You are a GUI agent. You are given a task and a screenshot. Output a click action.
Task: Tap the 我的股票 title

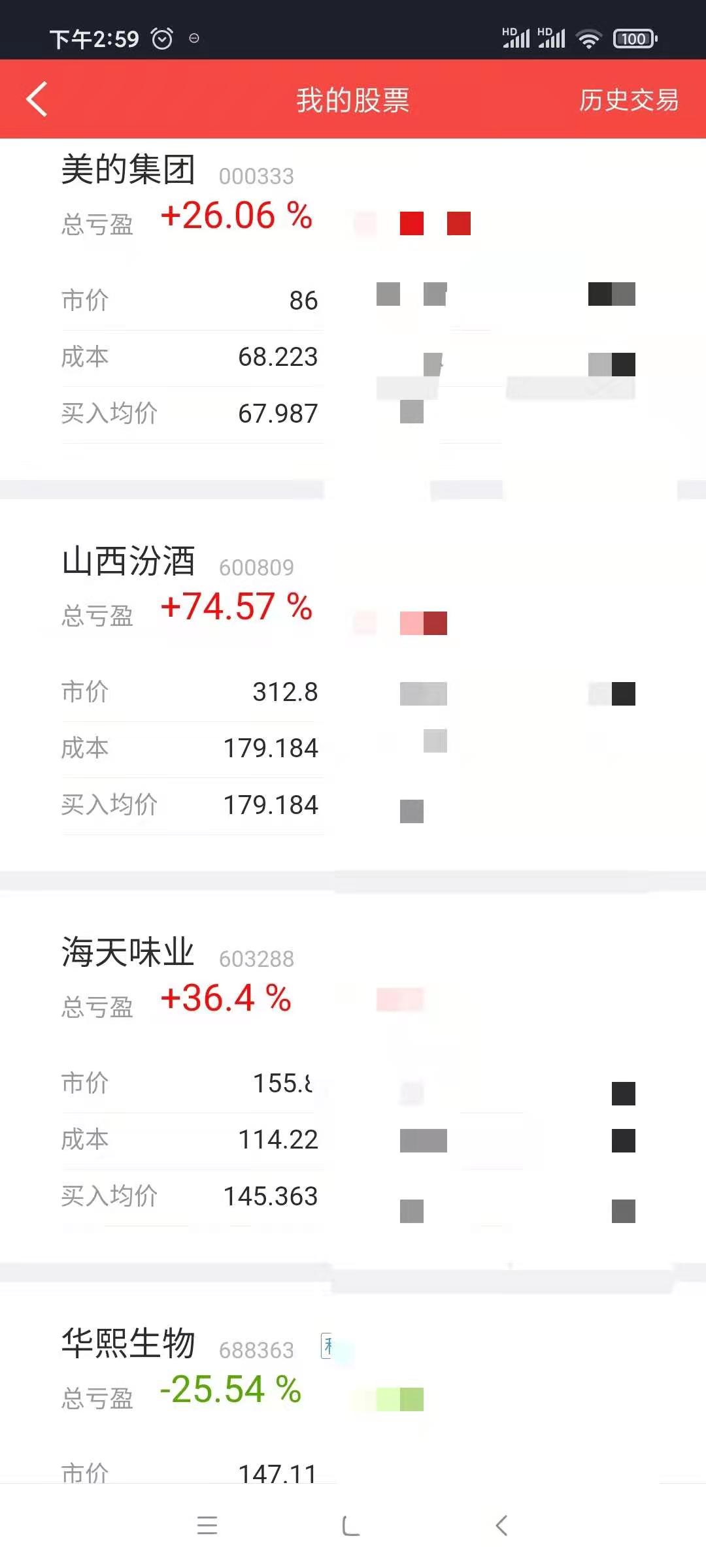(352, 99)
